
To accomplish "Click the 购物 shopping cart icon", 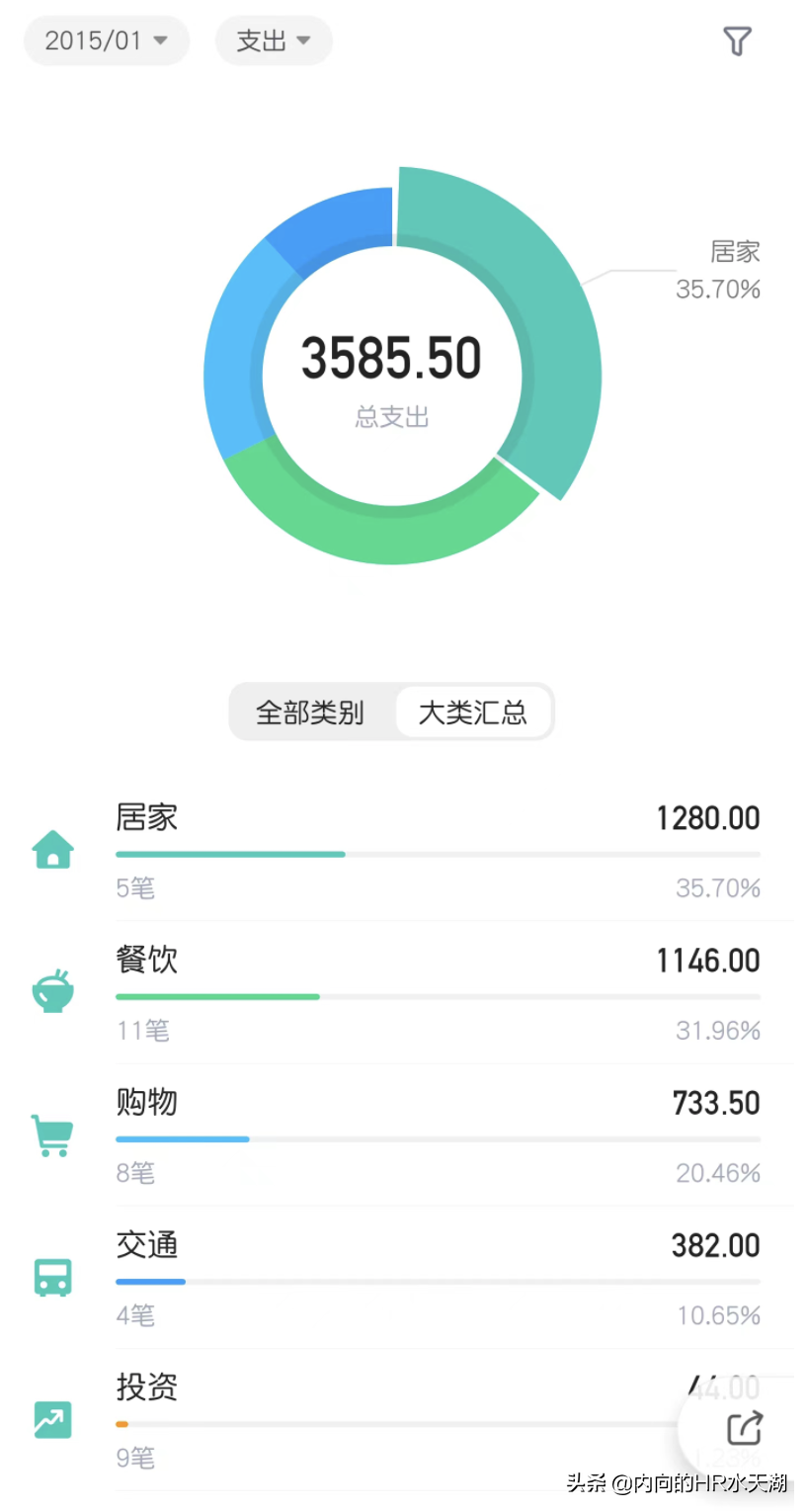I will pos(51,1134).
